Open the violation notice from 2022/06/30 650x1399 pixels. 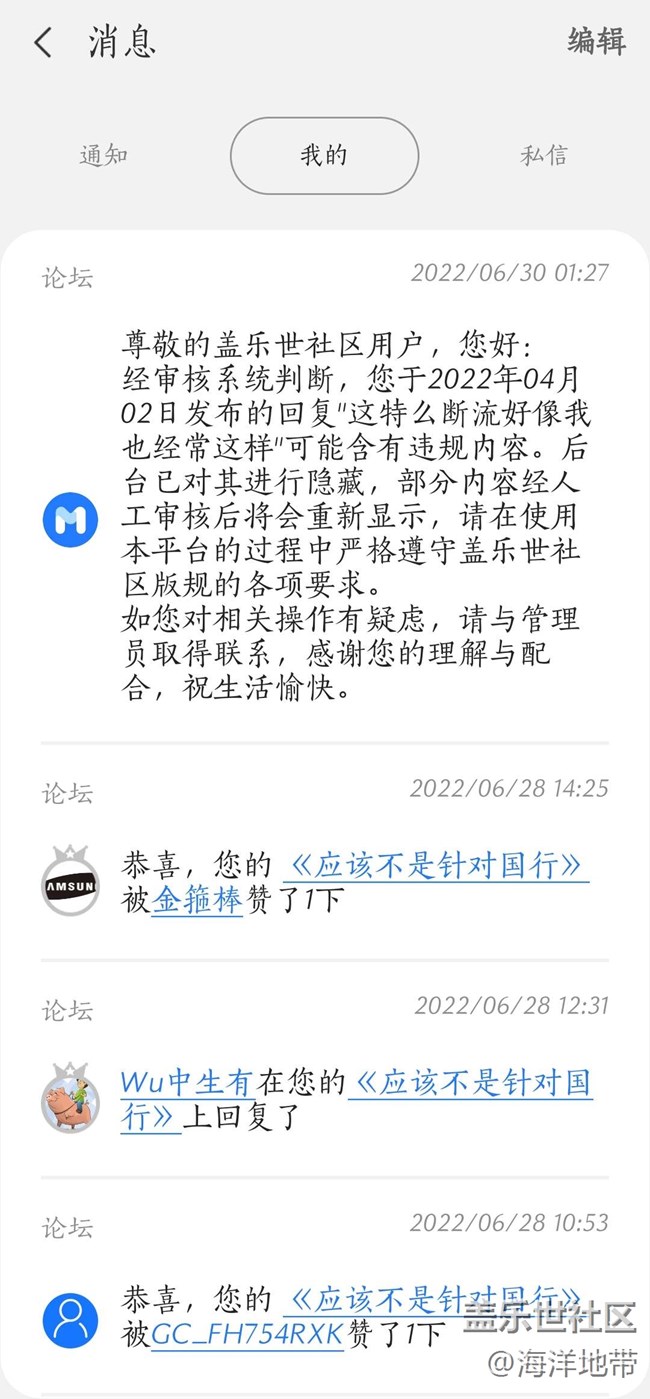(350, 518)
